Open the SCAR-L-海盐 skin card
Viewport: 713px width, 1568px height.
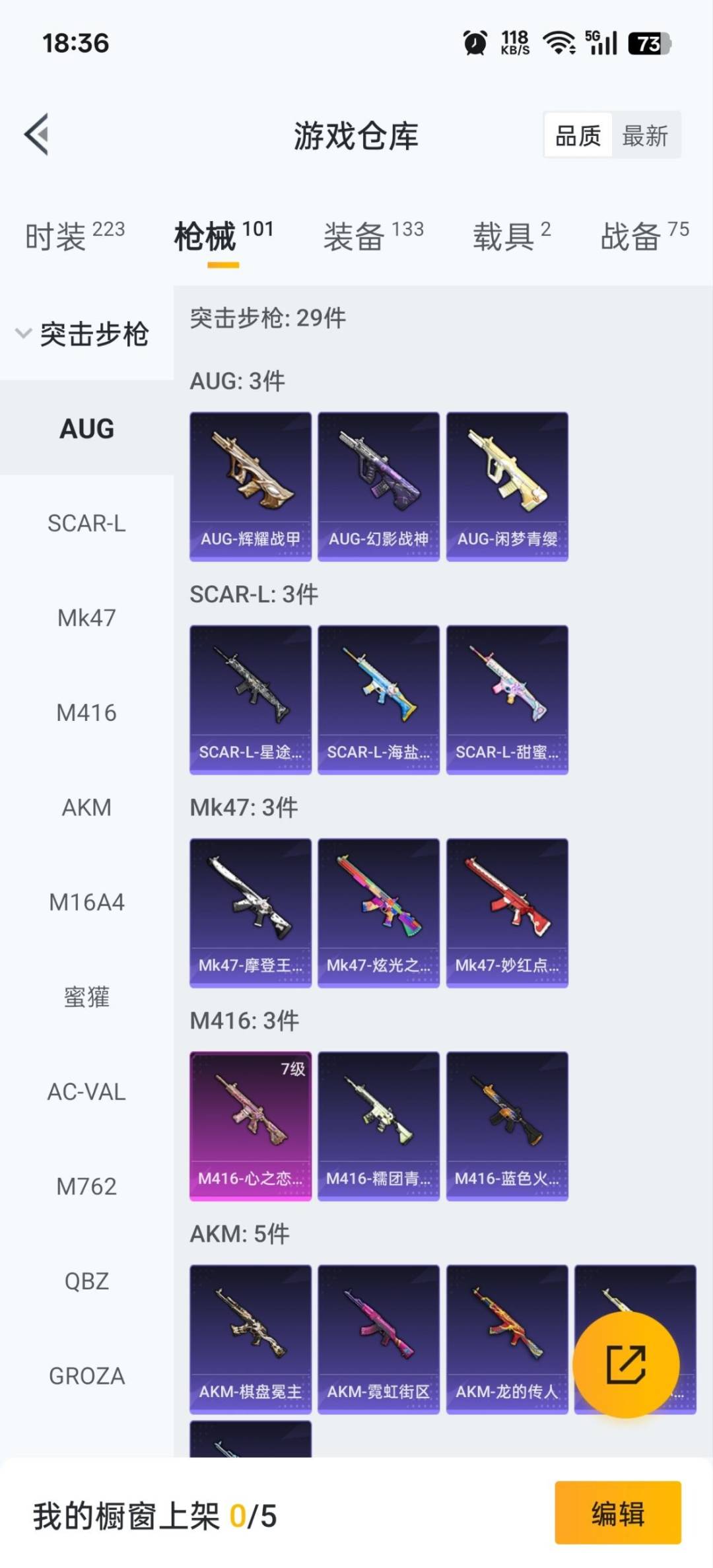(378, 700)
